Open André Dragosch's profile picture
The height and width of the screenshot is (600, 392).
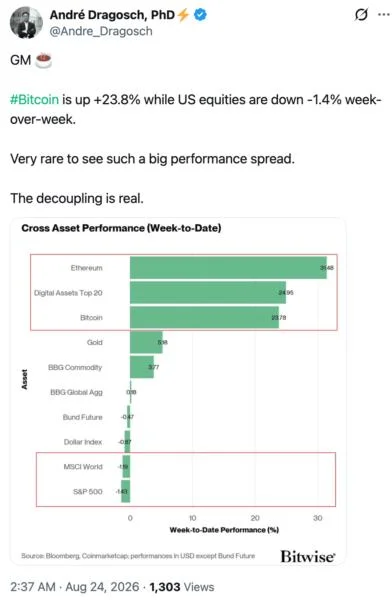click(x=26, y=23)
